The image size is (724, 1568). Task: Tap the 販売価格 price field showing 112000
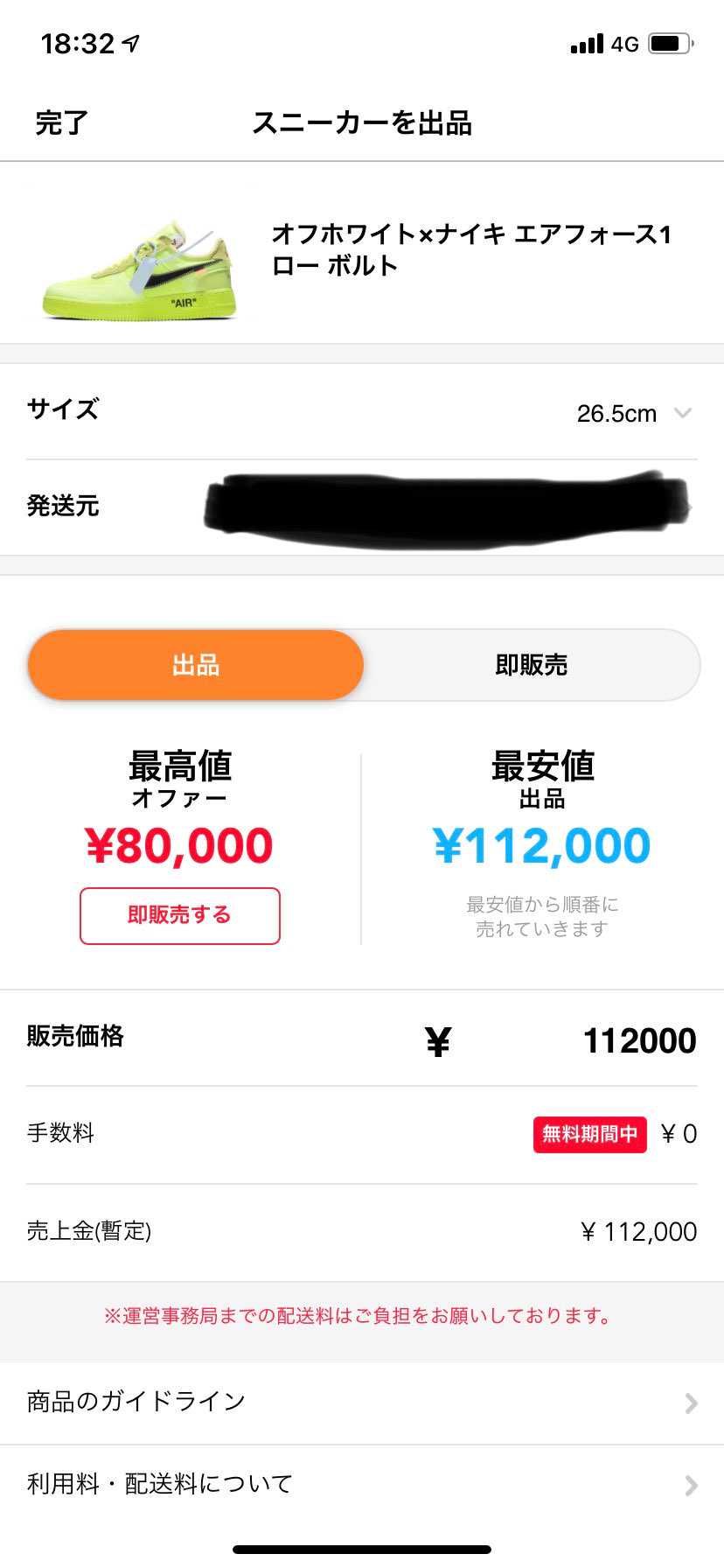point(638,1039)
